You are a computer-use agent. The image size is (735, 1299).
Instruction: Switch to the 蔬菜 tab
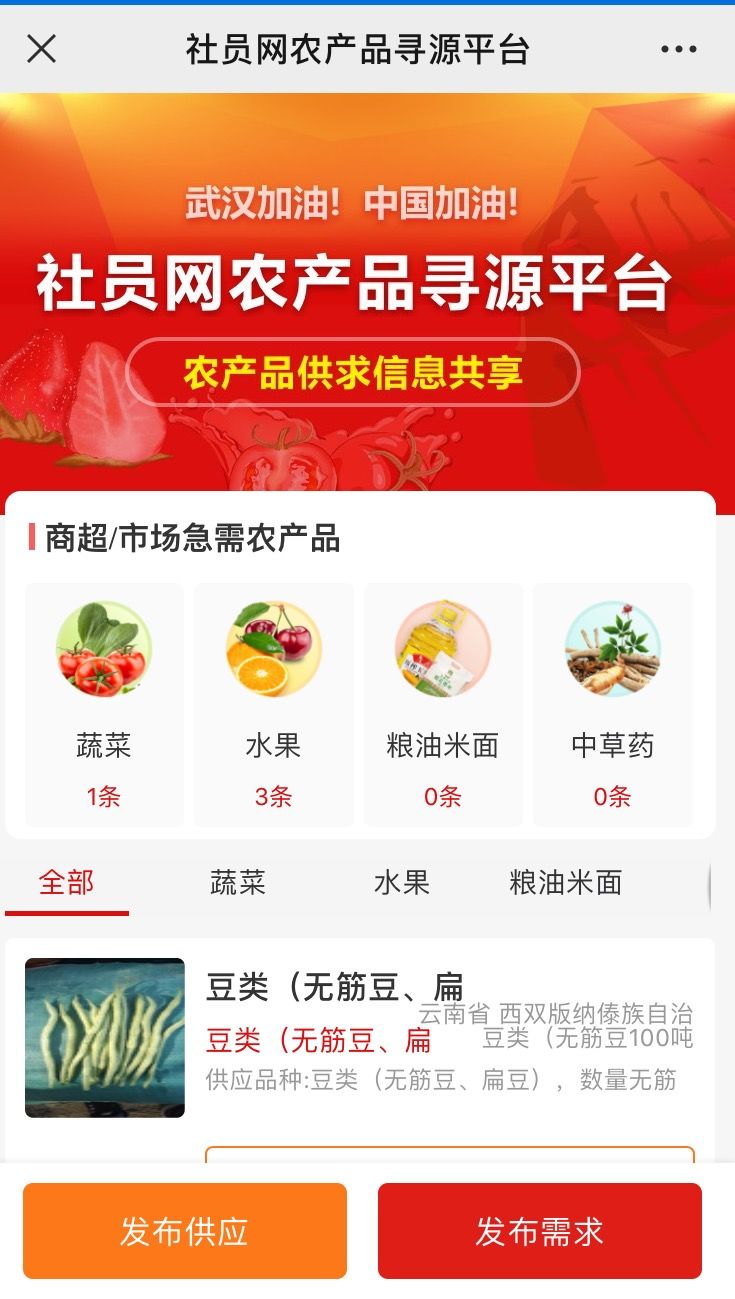(238, 883)
